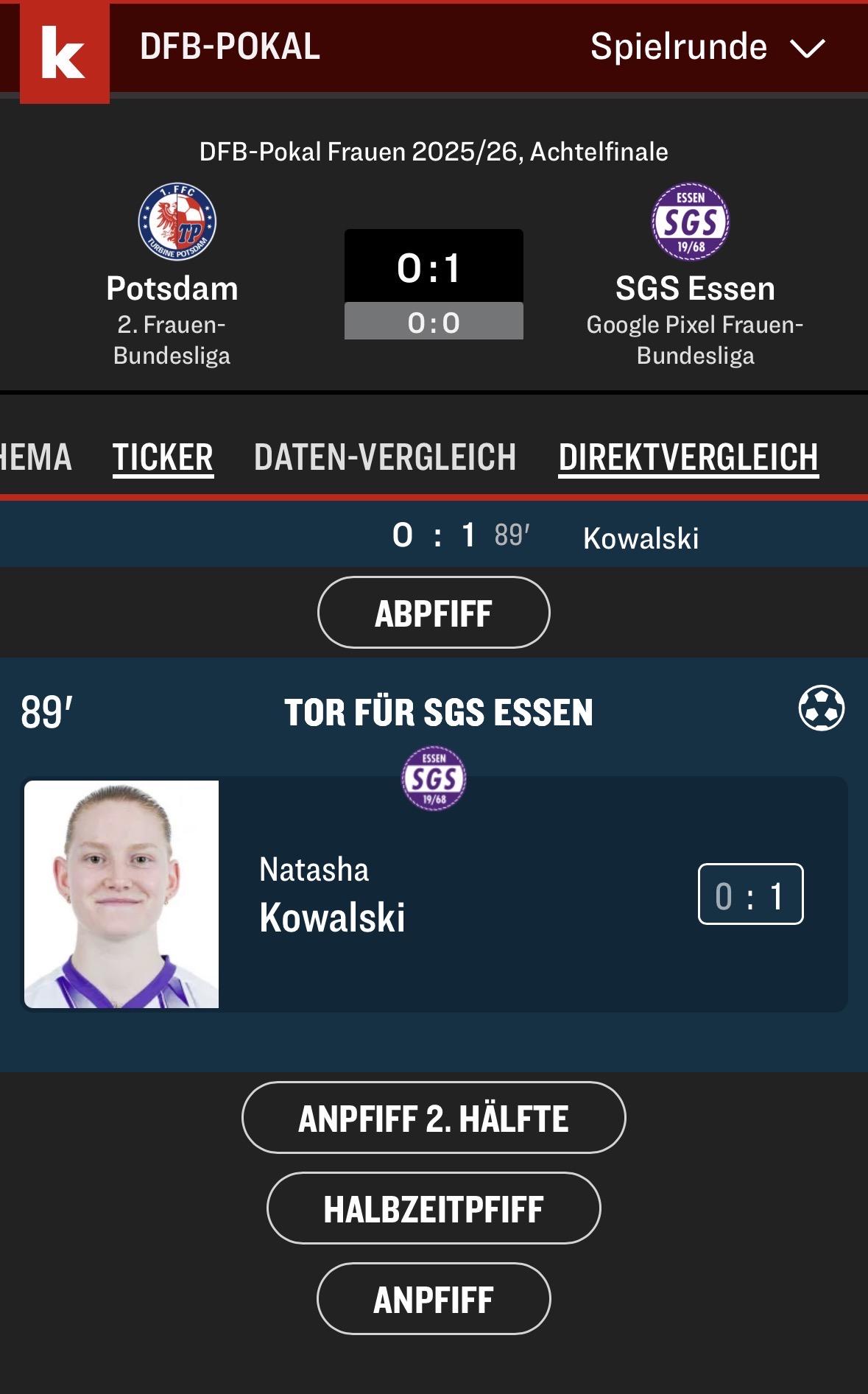Switch to the Ticker tab
This screenshot has width=868, height=1394.
click(x=163, y=457)
